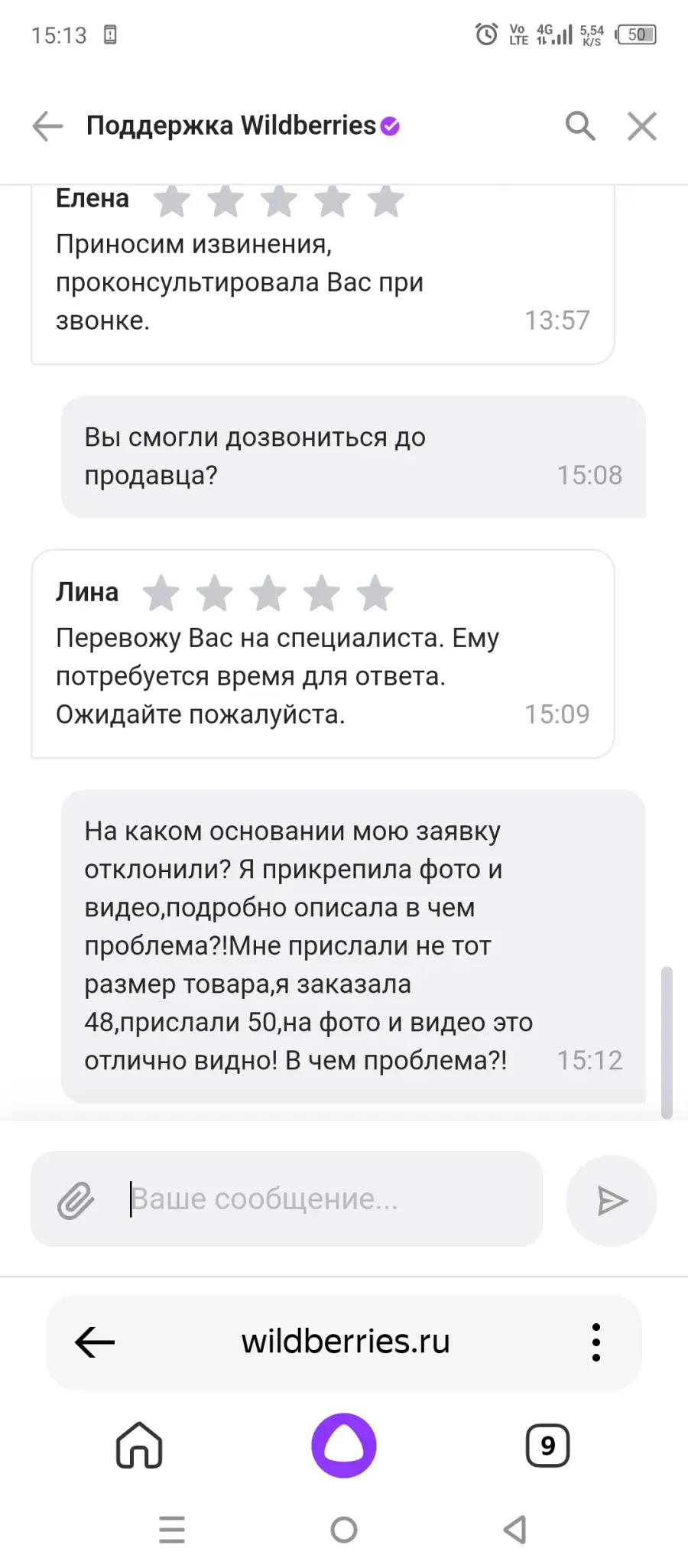Tap the browser back arrow
This screenshot has width=688, height=1568.
[95, 1342]
